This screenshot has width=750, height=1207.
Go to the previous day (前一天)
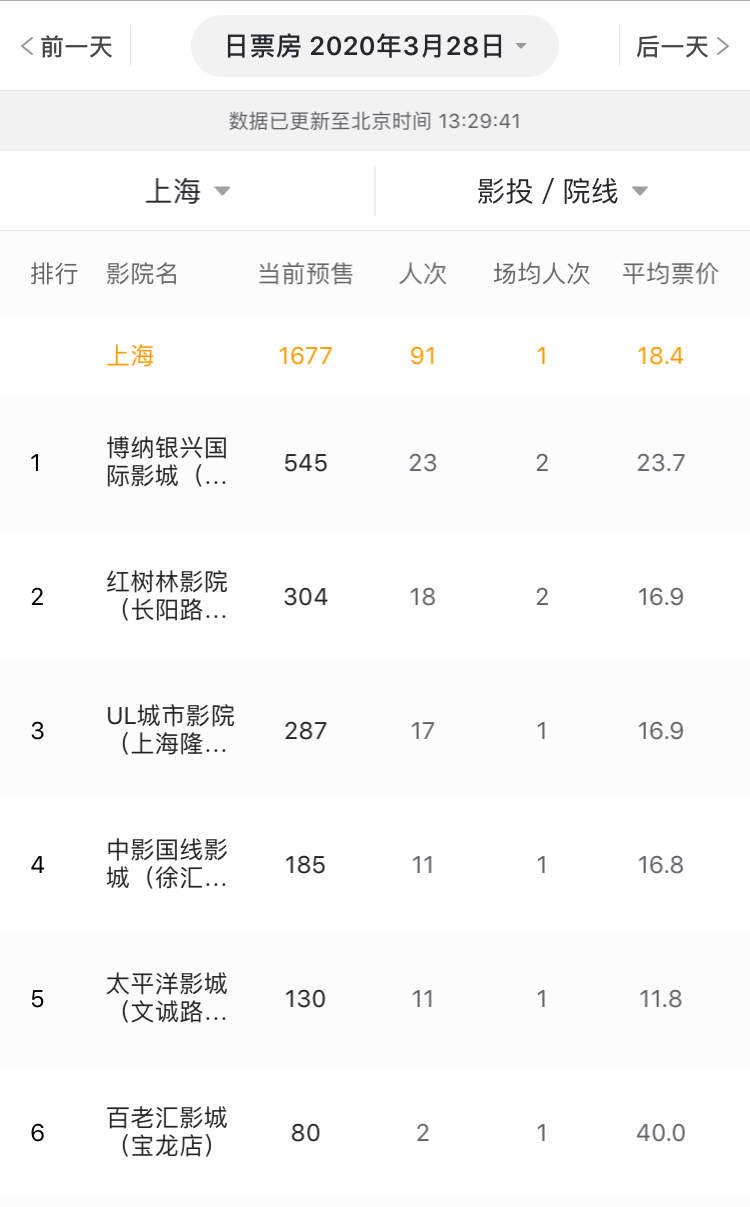coord(67,47)
